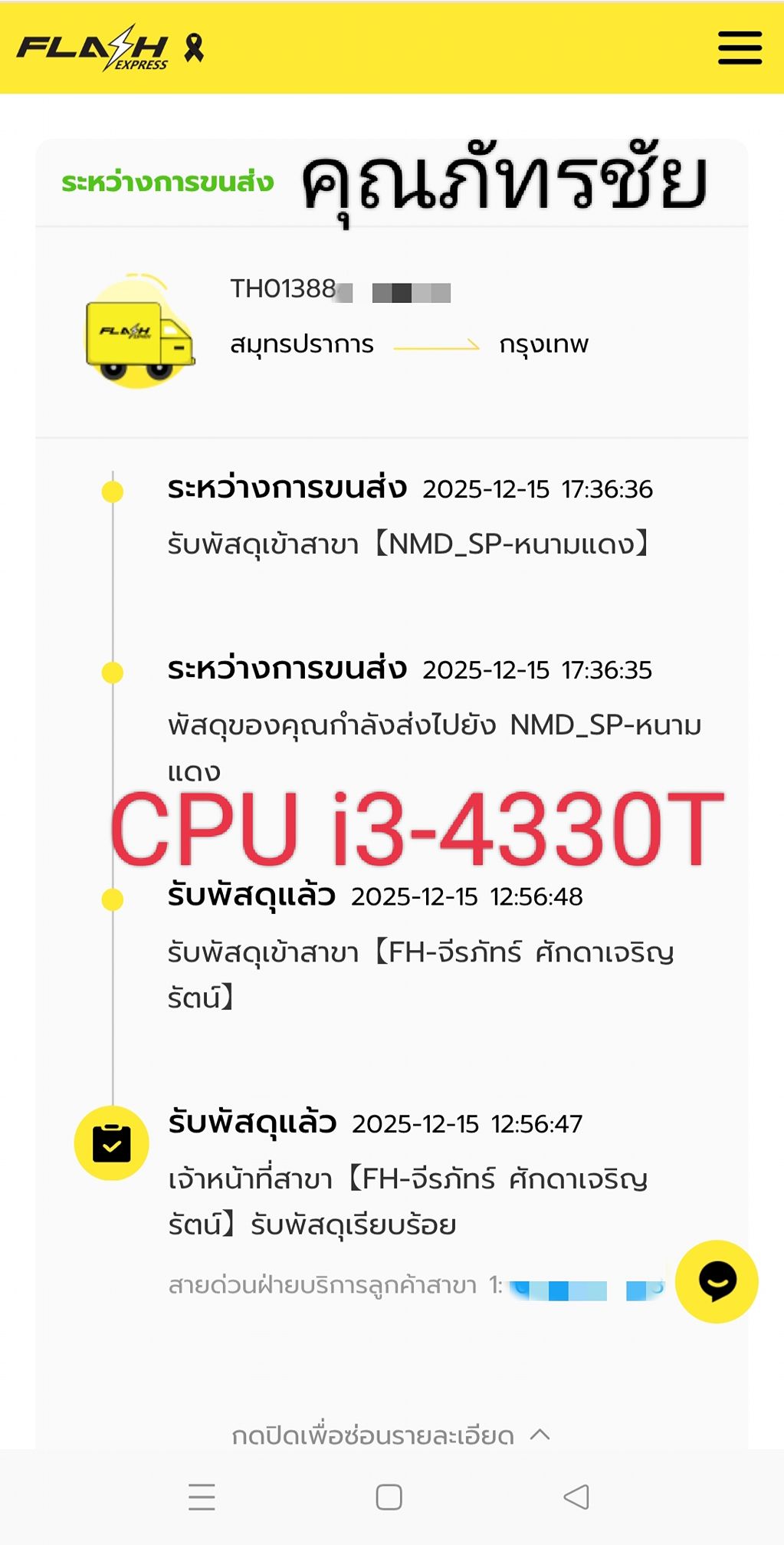Open the customer support chat bubble
Image resolution: width=784 pixels, height=1545 pixels.
717,1281
